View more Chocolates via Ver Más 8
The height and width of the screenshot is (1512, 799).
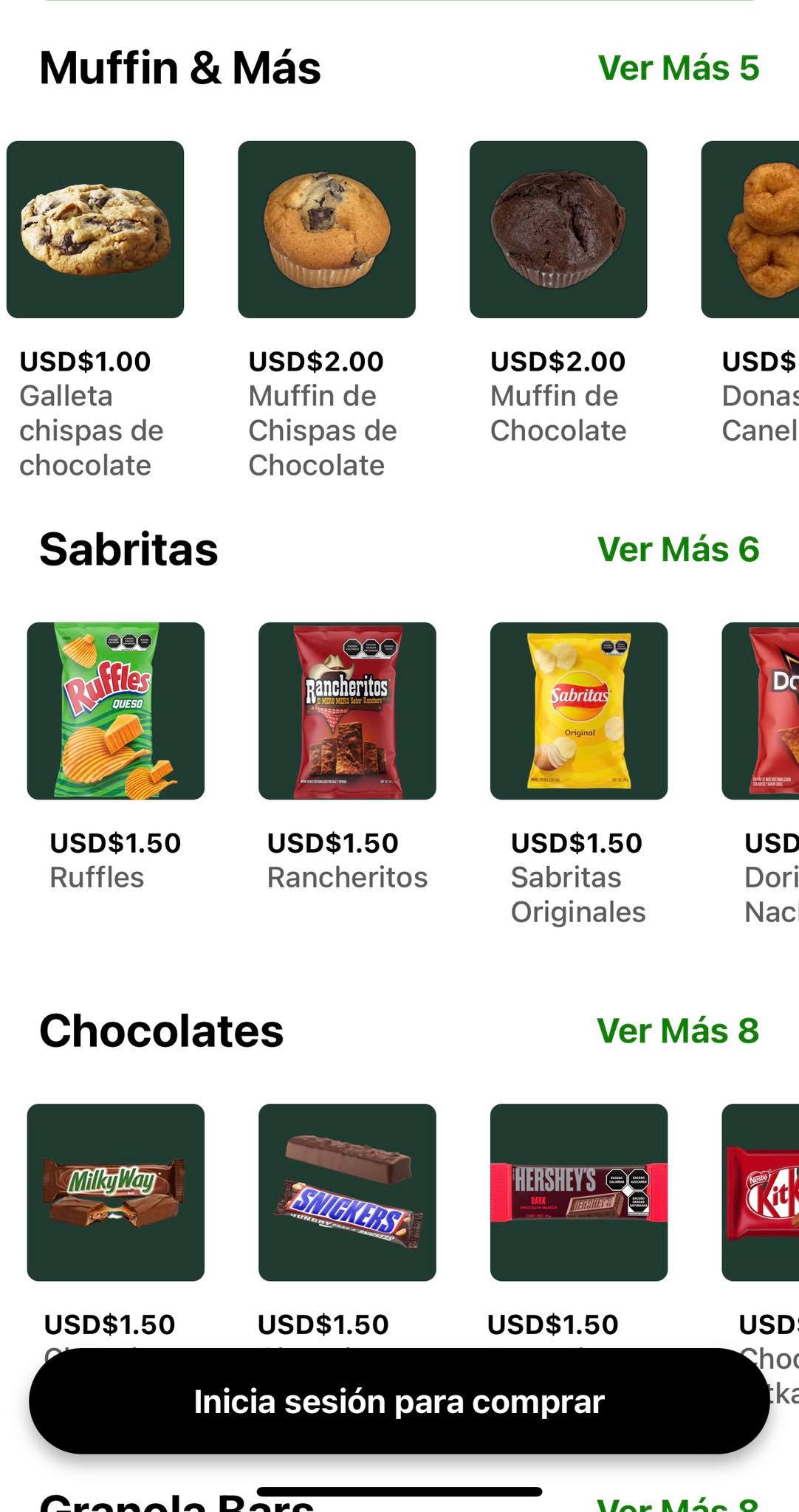[x=678, y=1031]
